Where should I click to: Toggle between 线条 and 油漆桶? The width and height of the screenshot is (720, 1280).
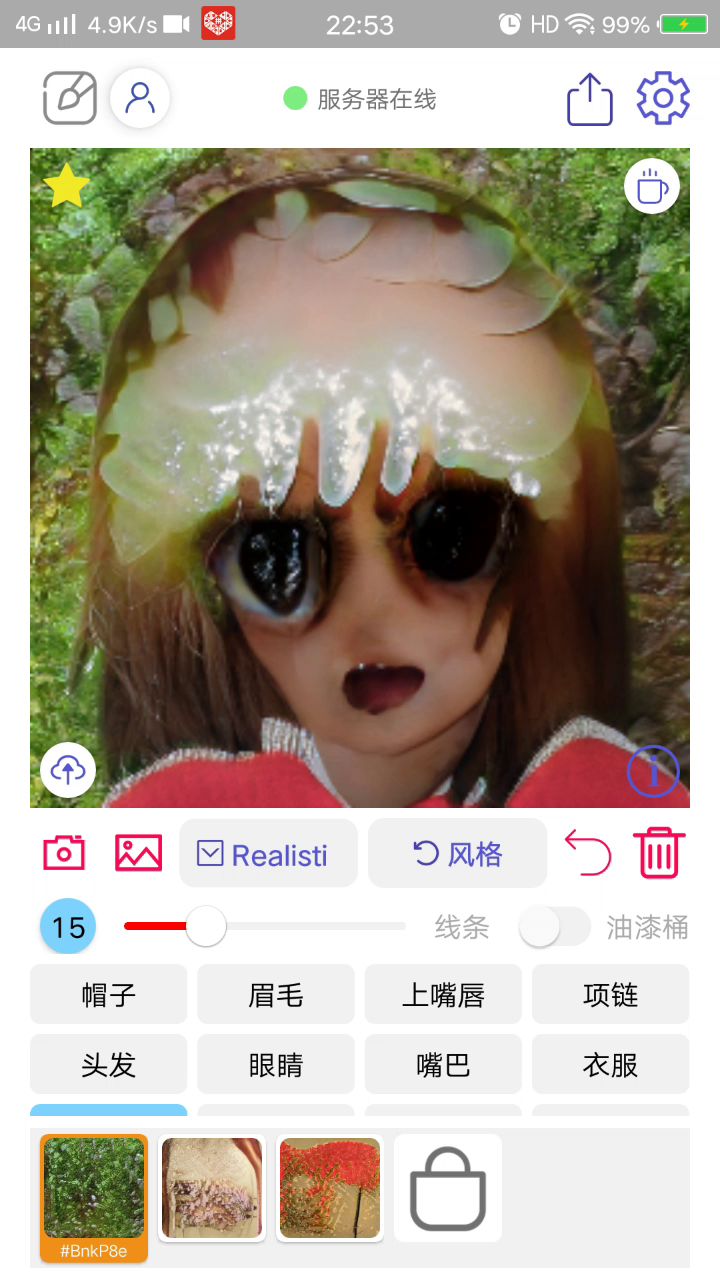tap(554, 927)
